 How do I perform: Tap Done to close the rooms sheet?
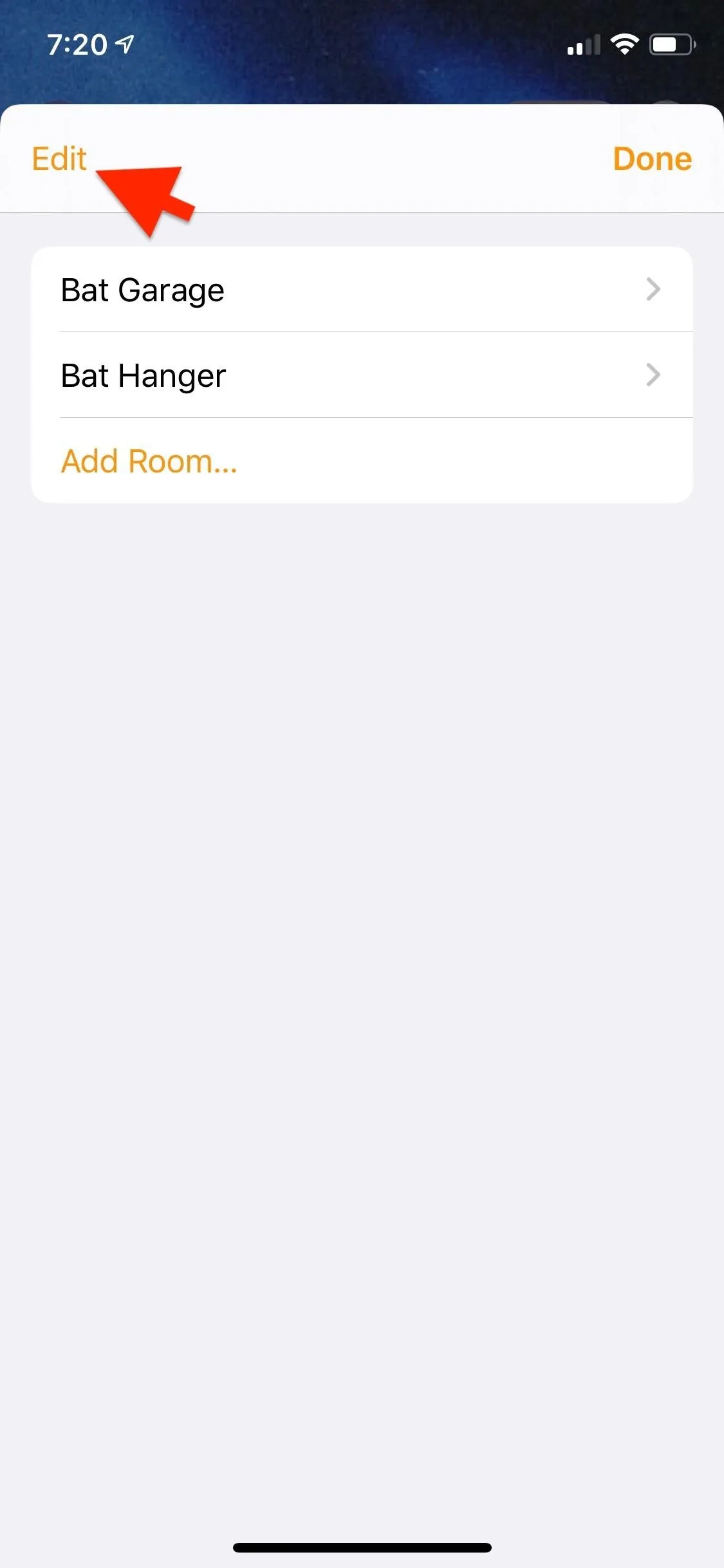click(x=652, y=159)
